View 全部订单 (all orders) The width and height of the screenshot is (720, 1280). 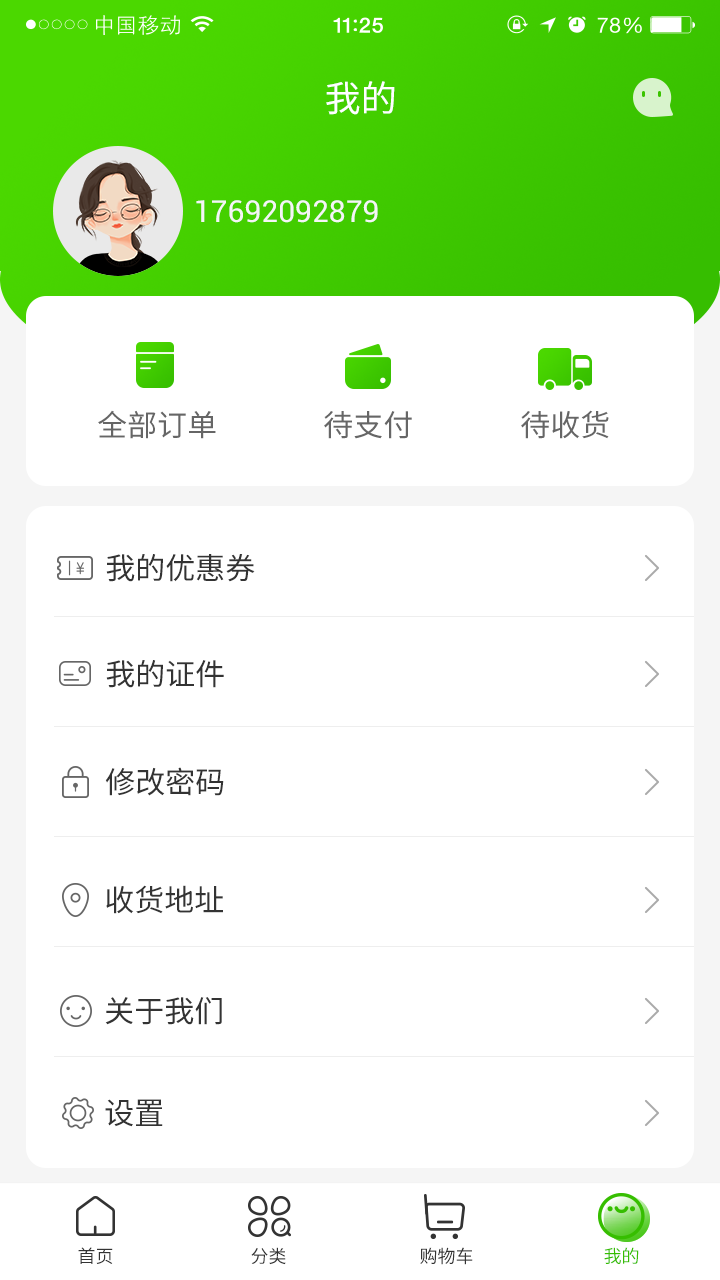click(x=156, y=391)
